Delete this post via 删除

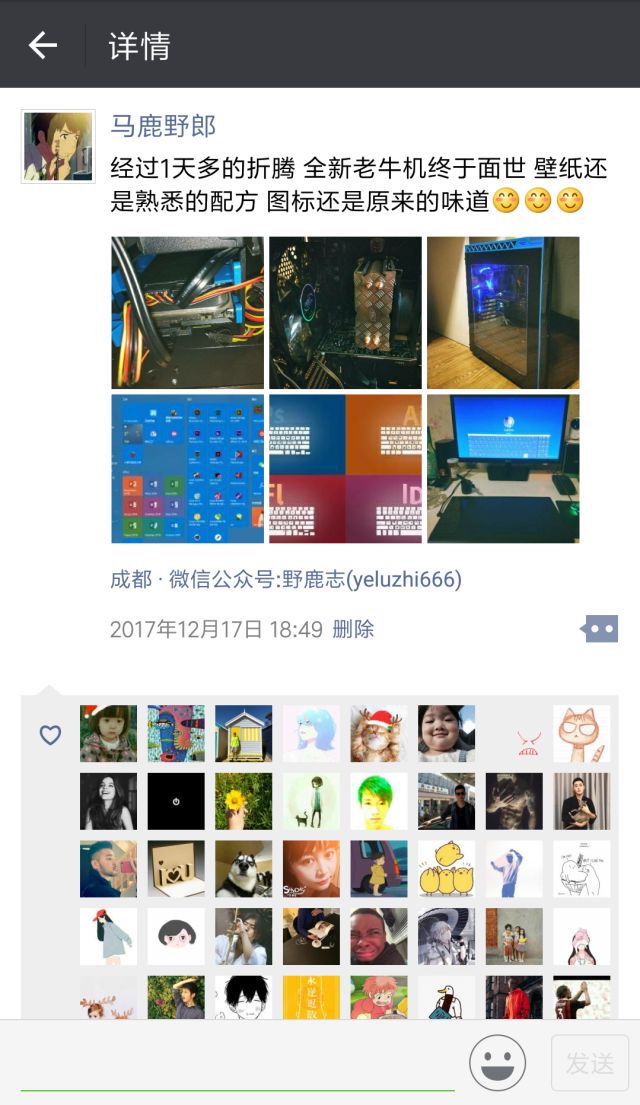[353, 629]
